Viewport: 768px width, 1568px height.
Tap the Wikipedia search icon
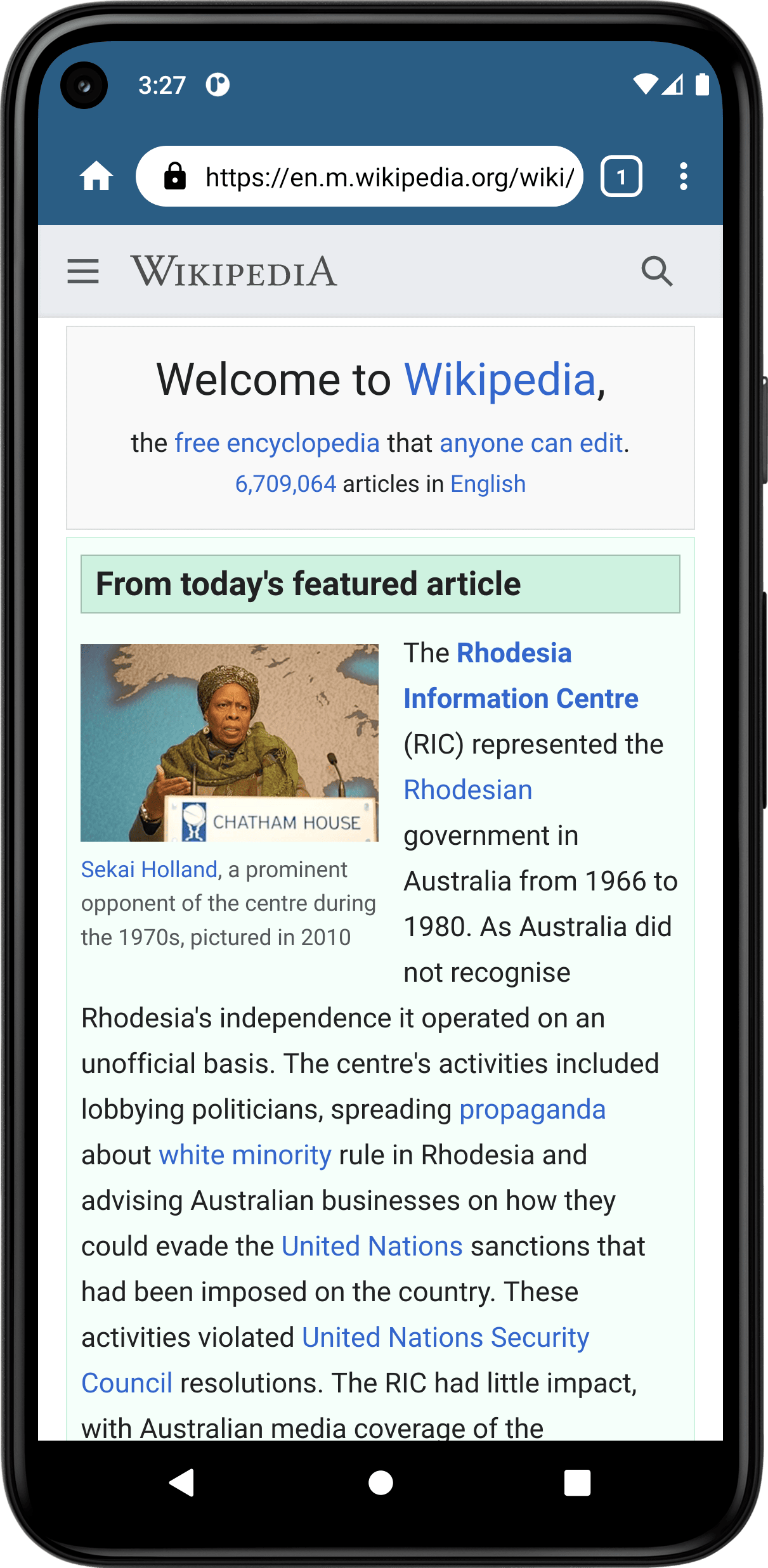click(x=656, y=271)
